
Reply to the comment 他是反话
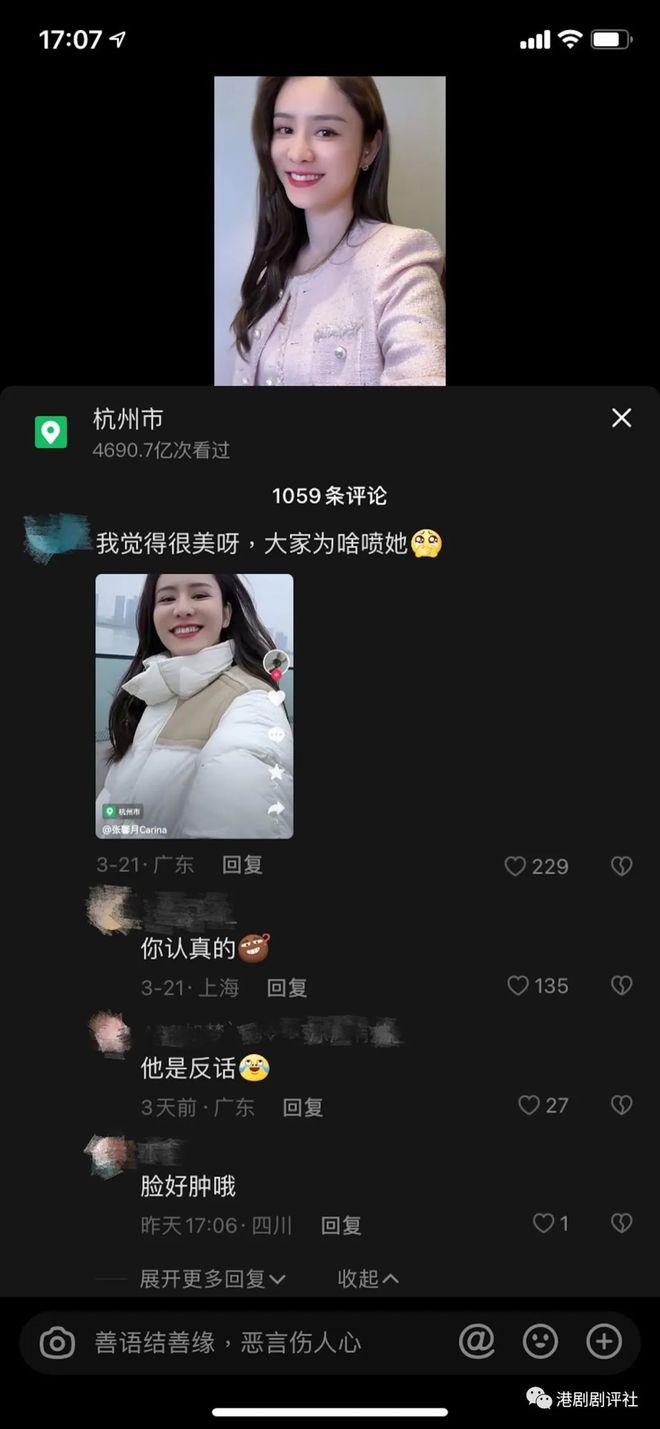303,1107
